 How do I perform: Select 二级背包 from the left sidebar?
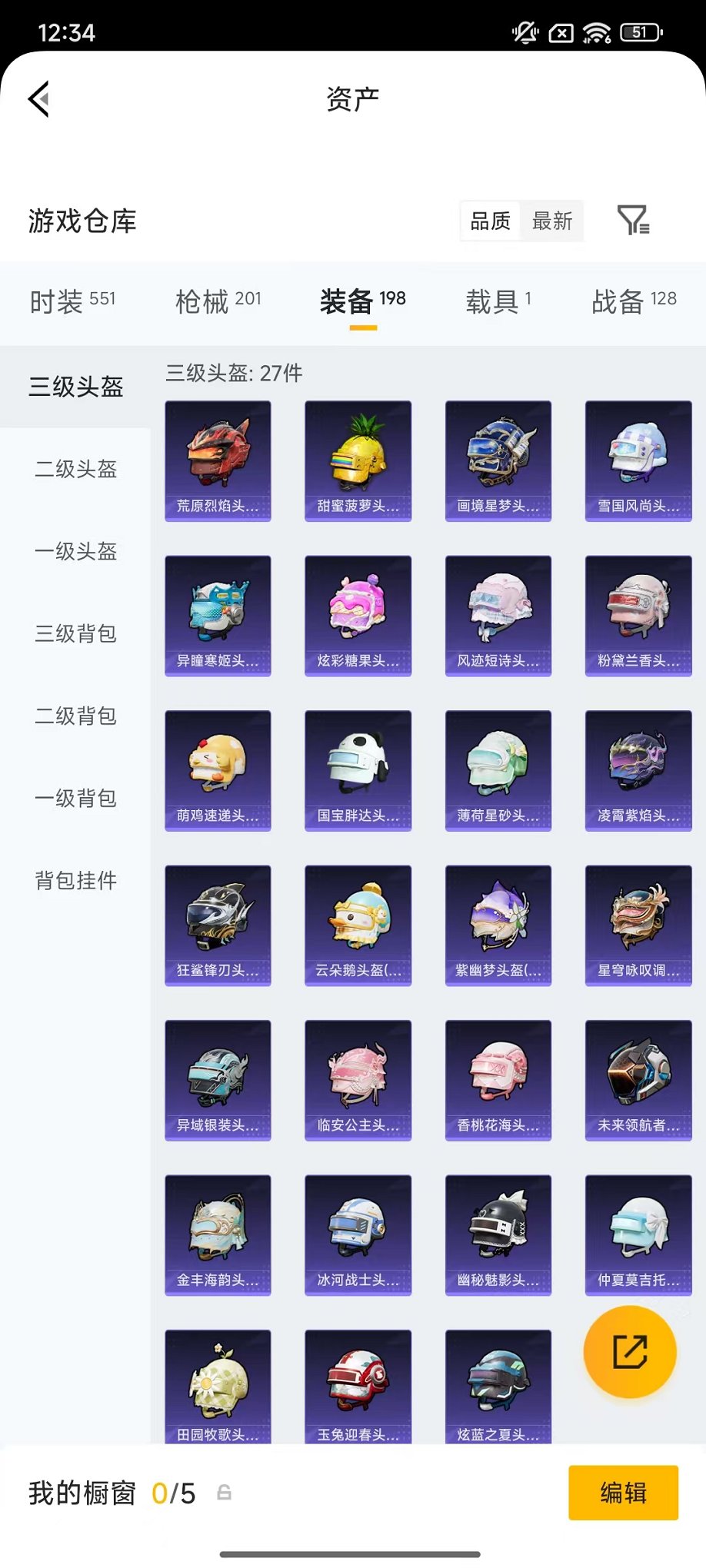tap(75, 716)
